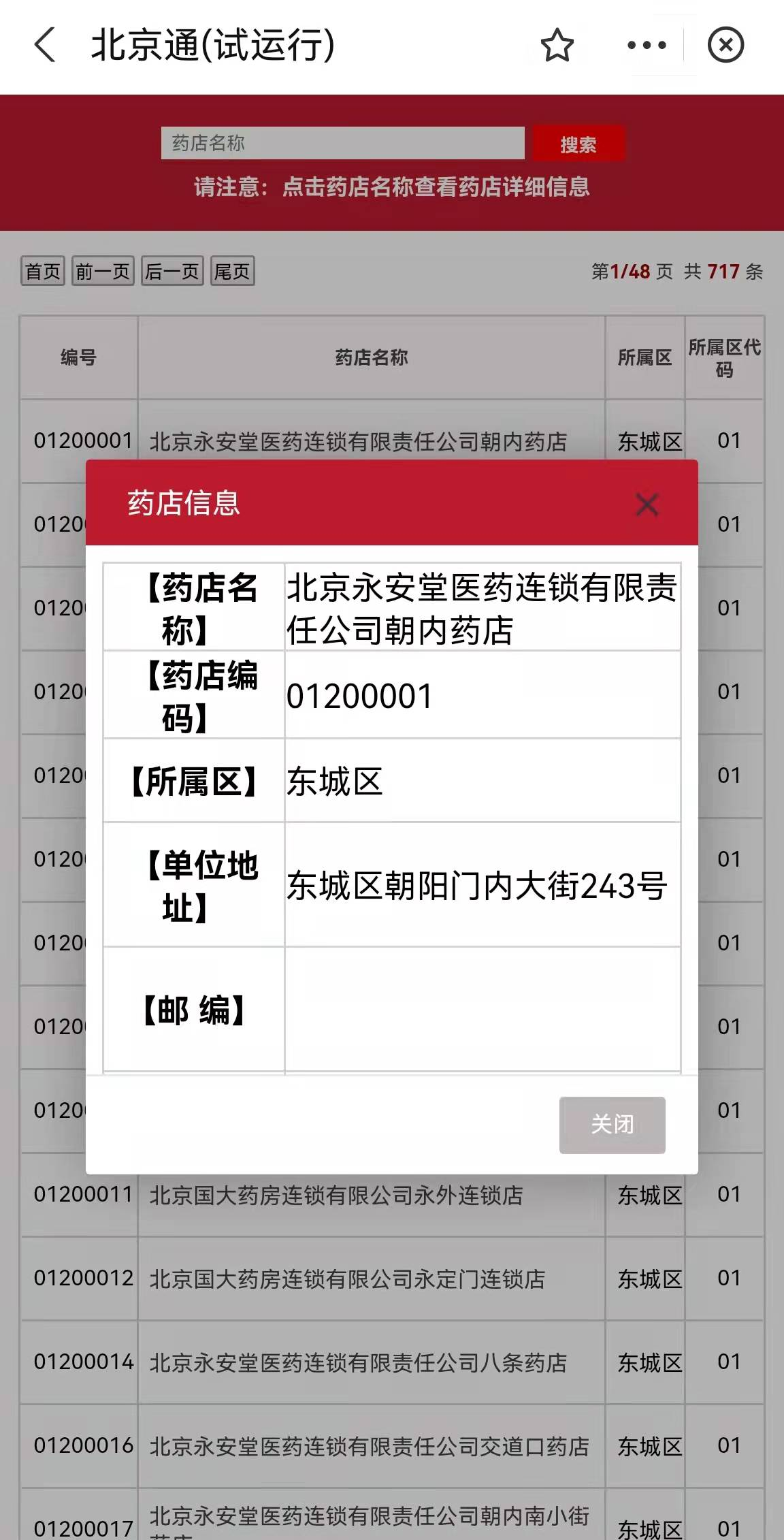Tap the 搜索 button
This screenshot has height=1540, width=784.
pyautogui.click(x=578, y=144)
